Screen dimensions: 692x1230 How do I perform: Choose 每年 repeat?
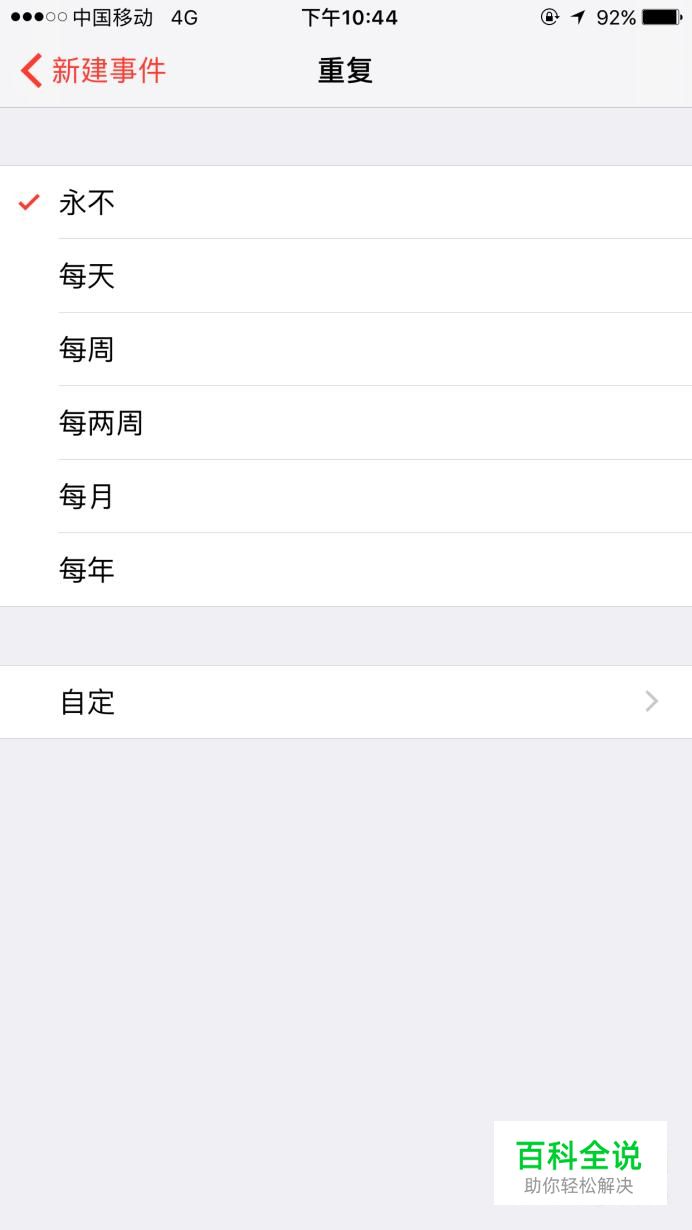pyautogui.click(x=346, y=570)
